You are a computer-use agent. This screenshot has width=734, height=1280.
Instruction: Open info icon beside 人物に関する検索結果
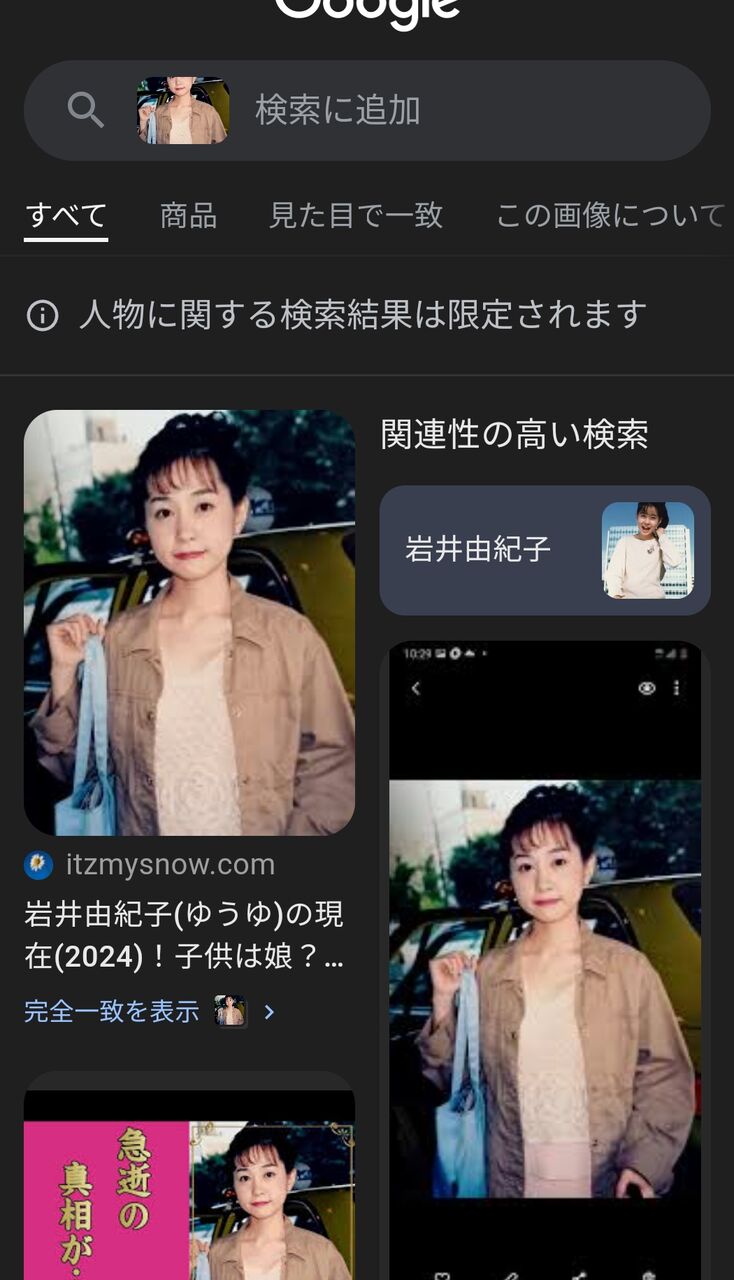[42, 316]
